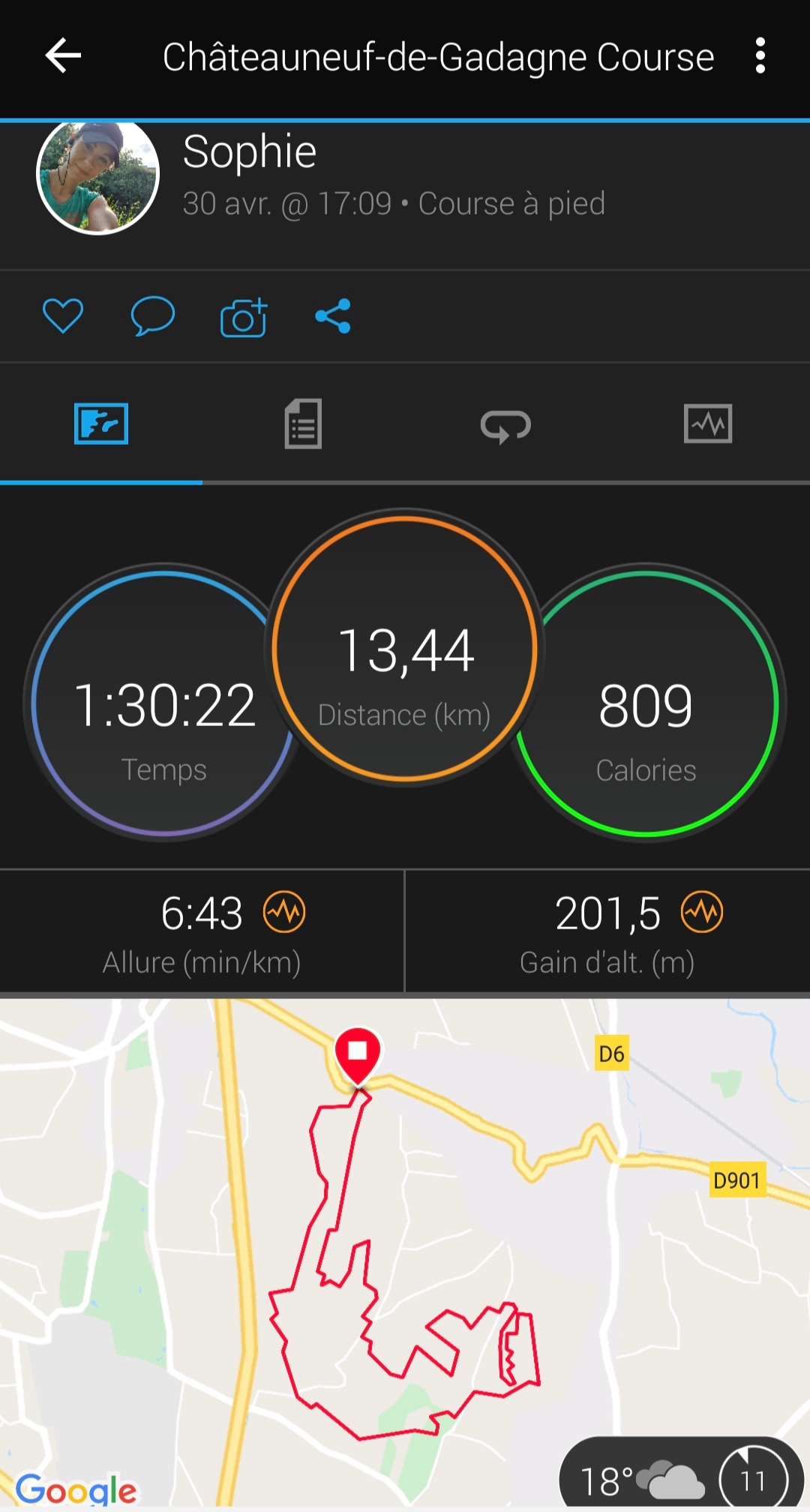810x1512 pixels.
Task: Switch to the activity stats details tab
Action: pyautogui.click(x=303, y=424)
